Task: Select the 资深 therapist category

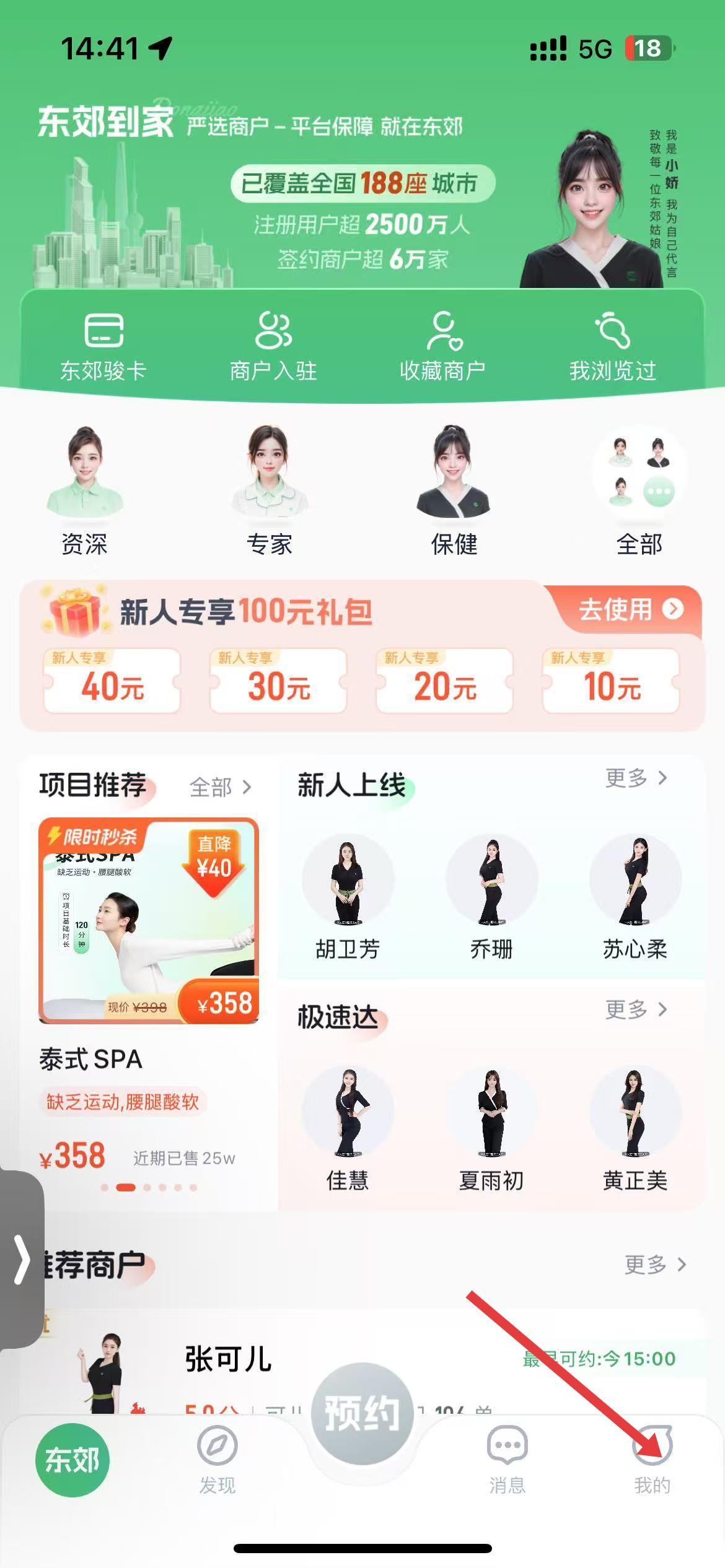Action: [x=85, y=489]
